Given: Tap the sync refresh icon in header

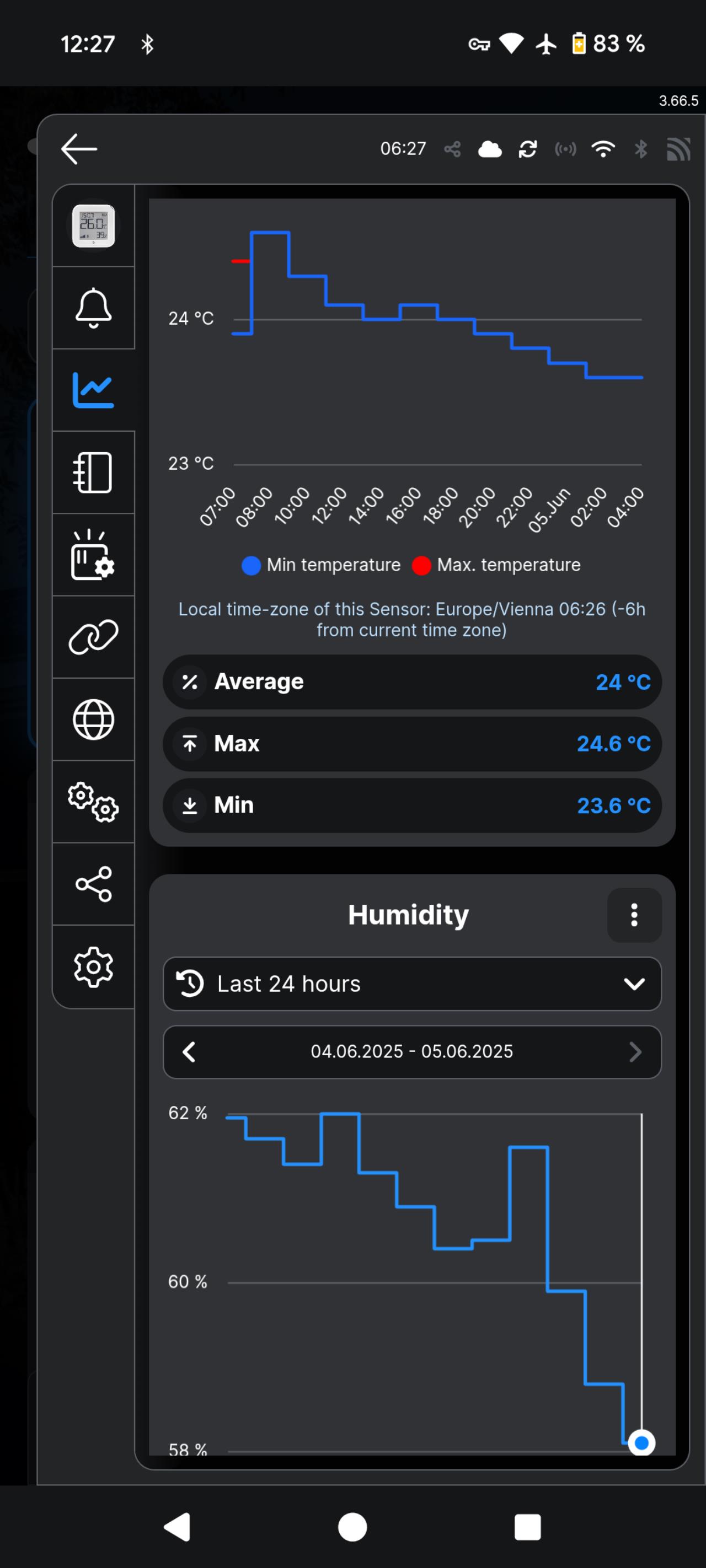Looking at the screenshot, I should coord(527,149).
